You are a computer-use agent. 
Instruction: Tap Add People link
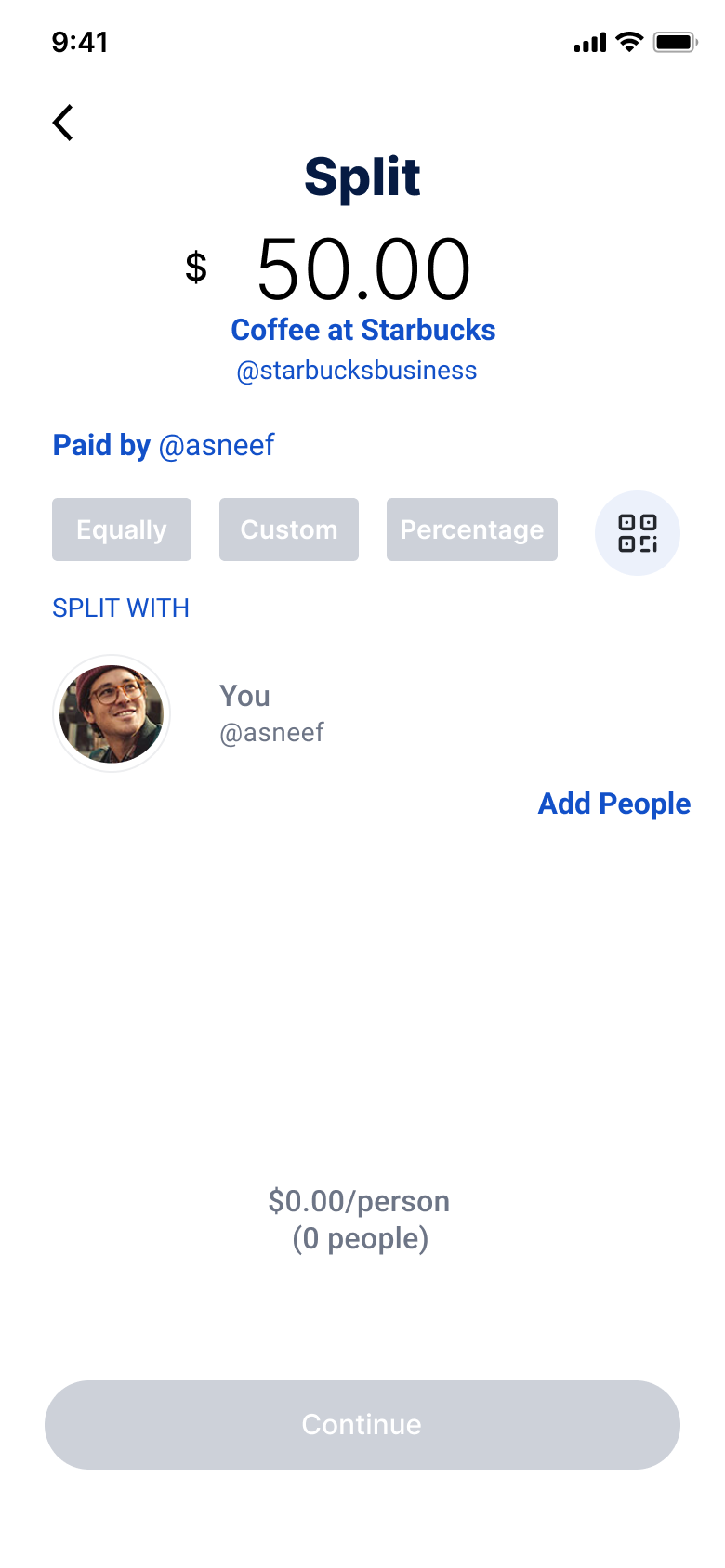click(613, 804)
